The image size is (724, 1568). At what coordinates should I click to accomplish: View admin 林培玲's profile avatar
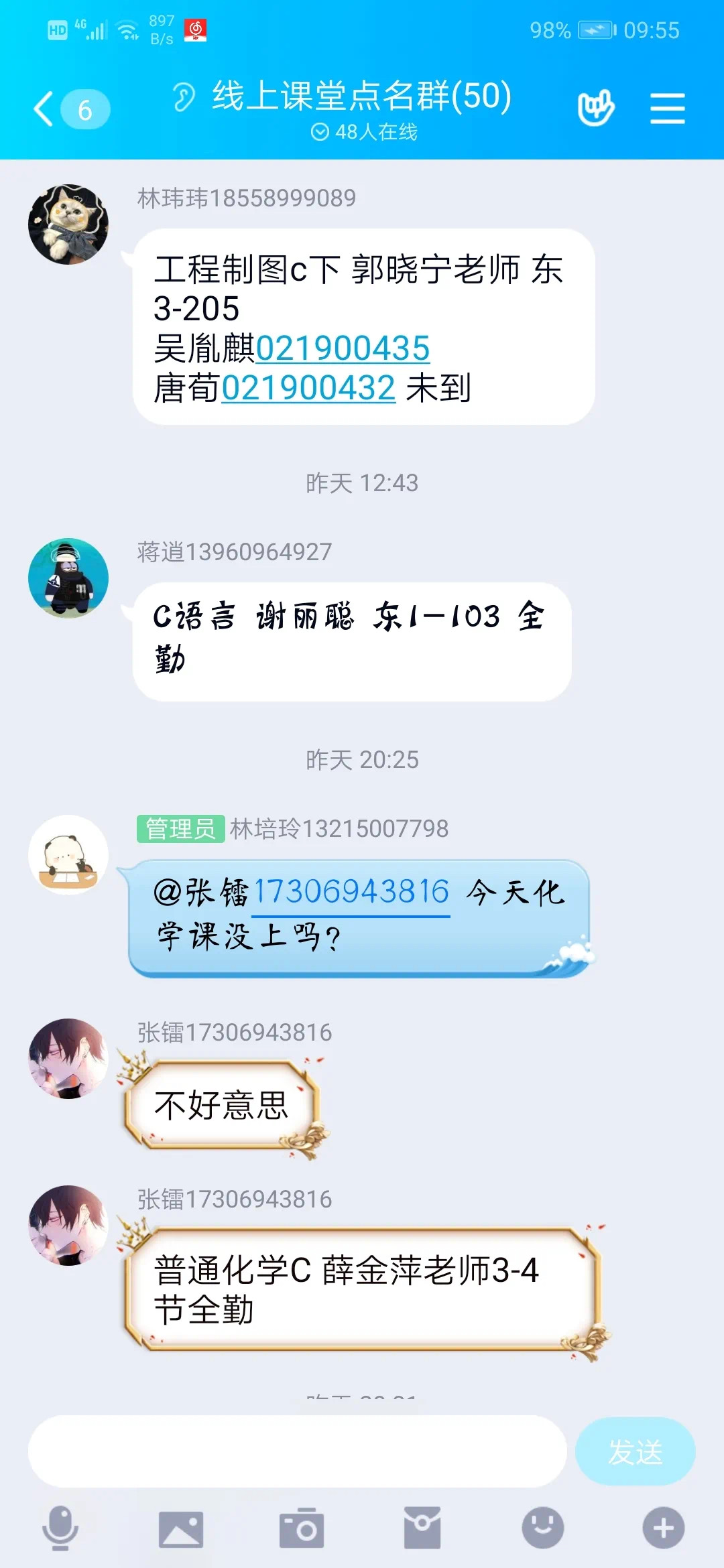[x=68, y=855]
